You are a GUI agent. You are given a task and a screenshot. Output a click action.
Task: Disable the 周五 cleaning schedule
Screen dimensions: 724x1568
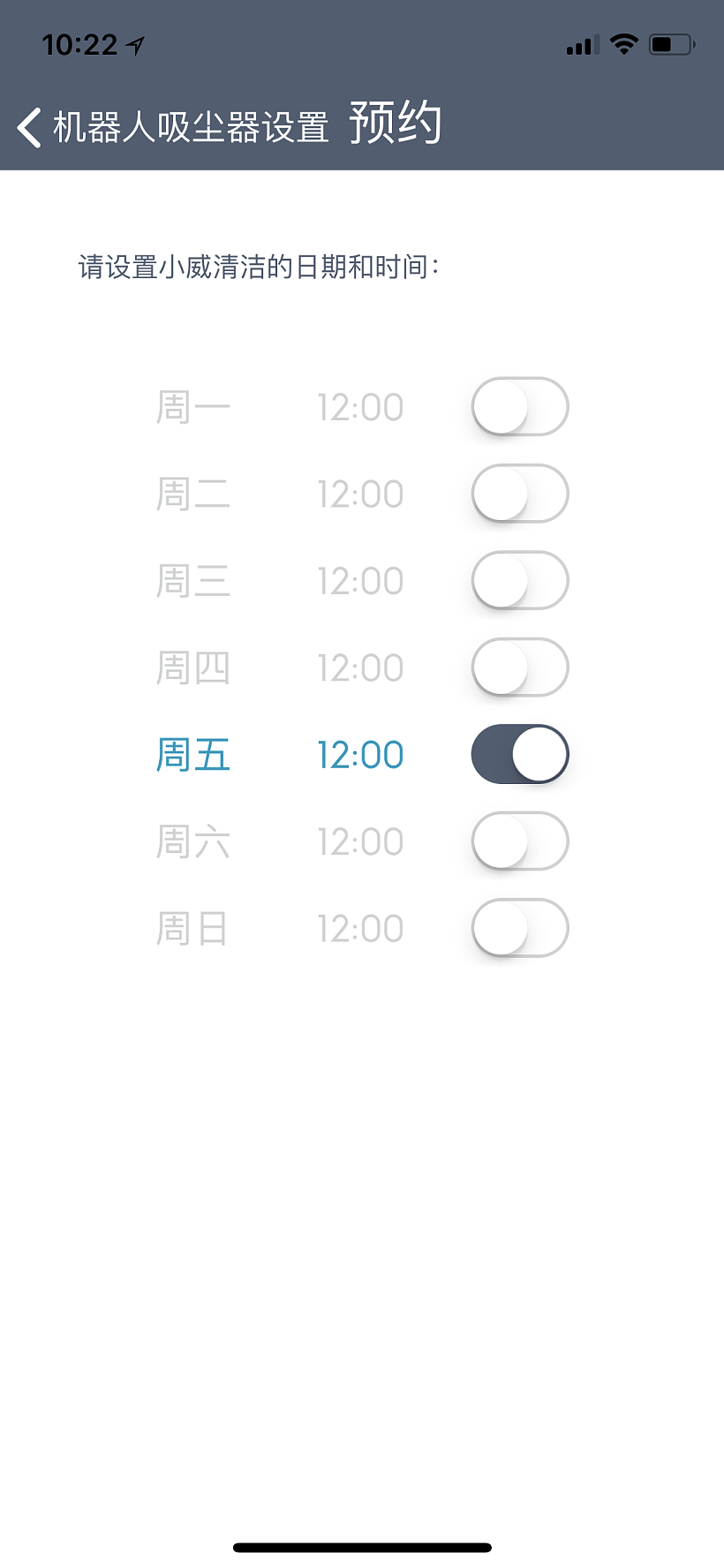click(519, 754)
